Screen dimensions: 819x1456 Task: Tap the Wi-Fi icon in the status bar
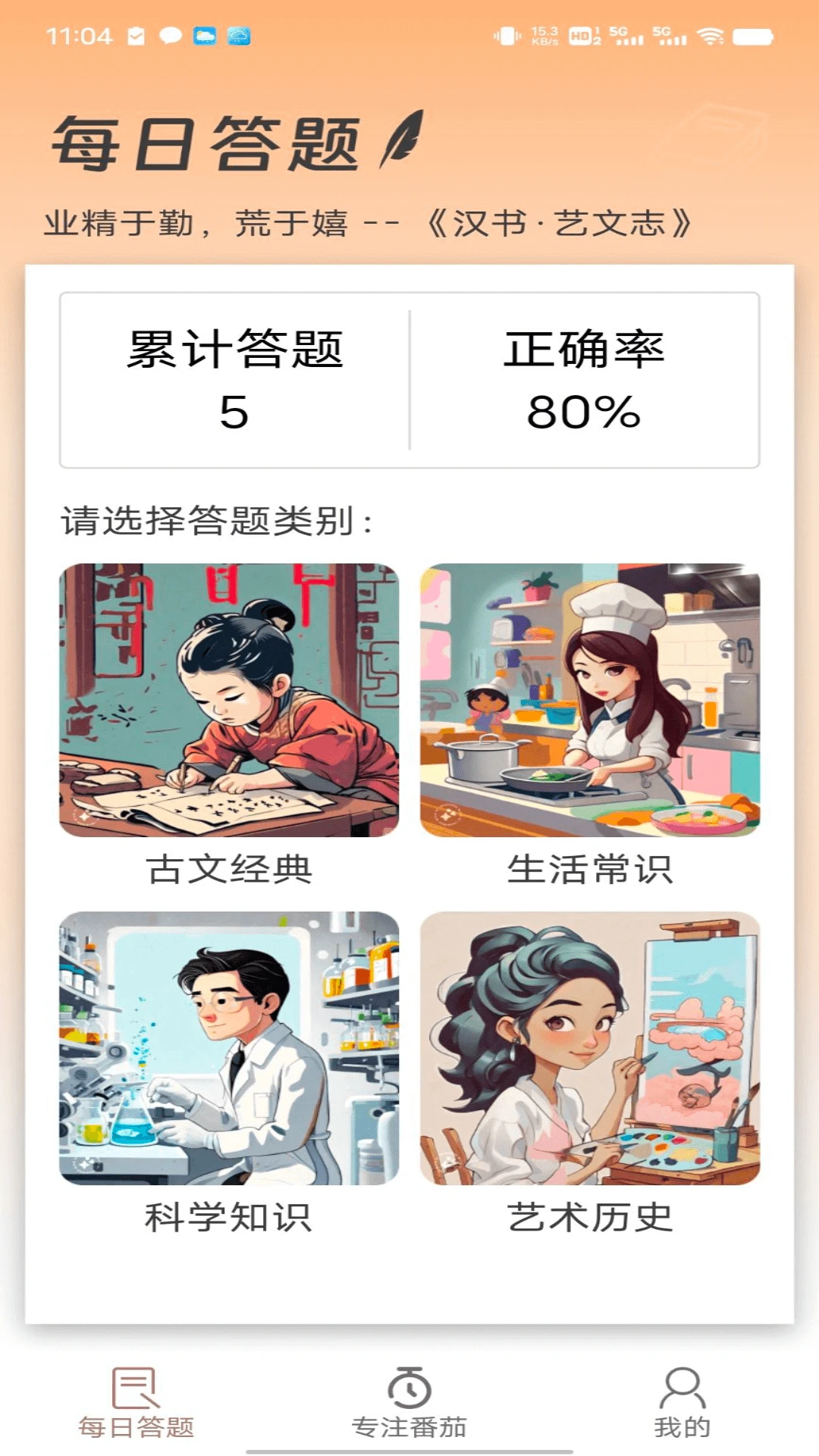[x=712, y=34]
